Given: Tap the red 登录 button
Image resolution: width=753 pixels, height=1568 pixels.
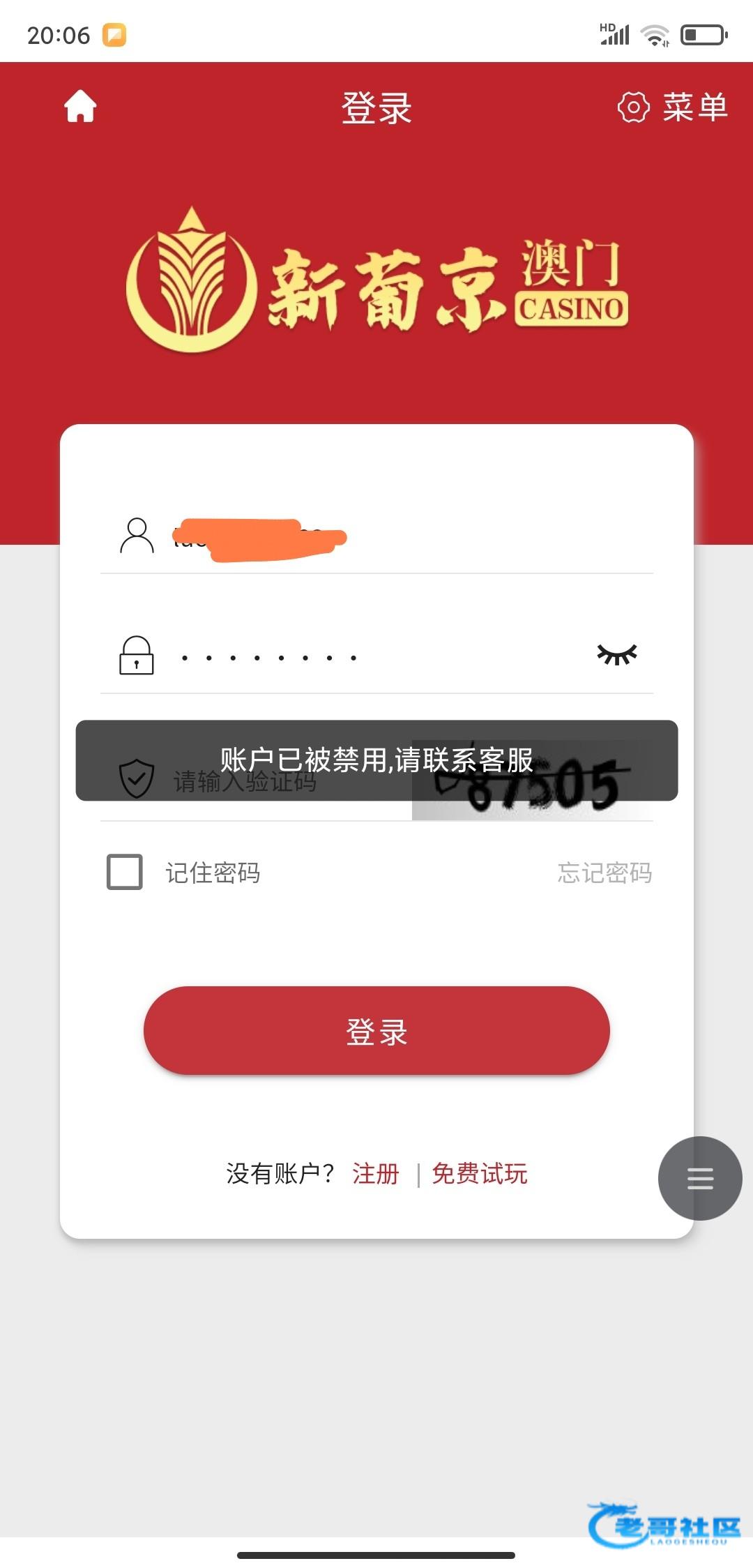Looking at the screenshot, I should 376,1030.
